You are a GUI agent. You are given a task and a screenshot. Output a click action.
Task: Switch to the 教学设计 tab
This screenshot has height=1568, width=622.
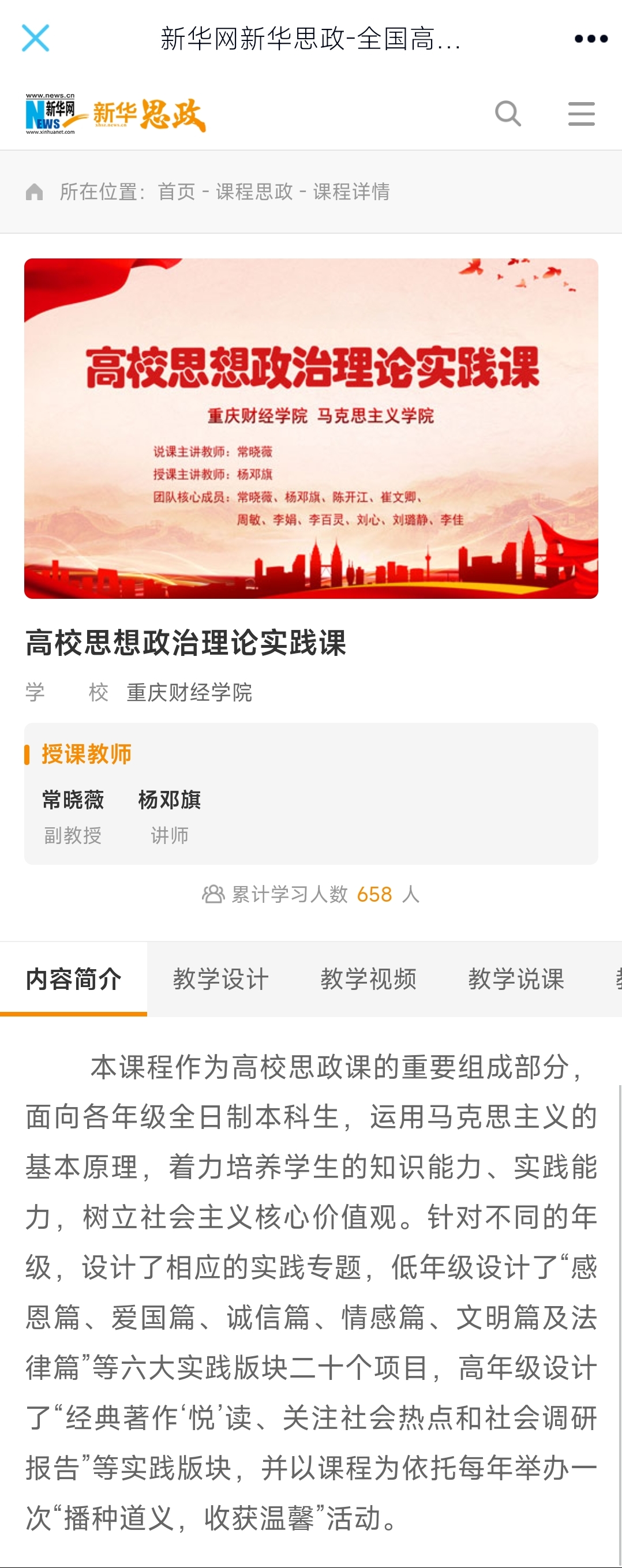point(221,979)
